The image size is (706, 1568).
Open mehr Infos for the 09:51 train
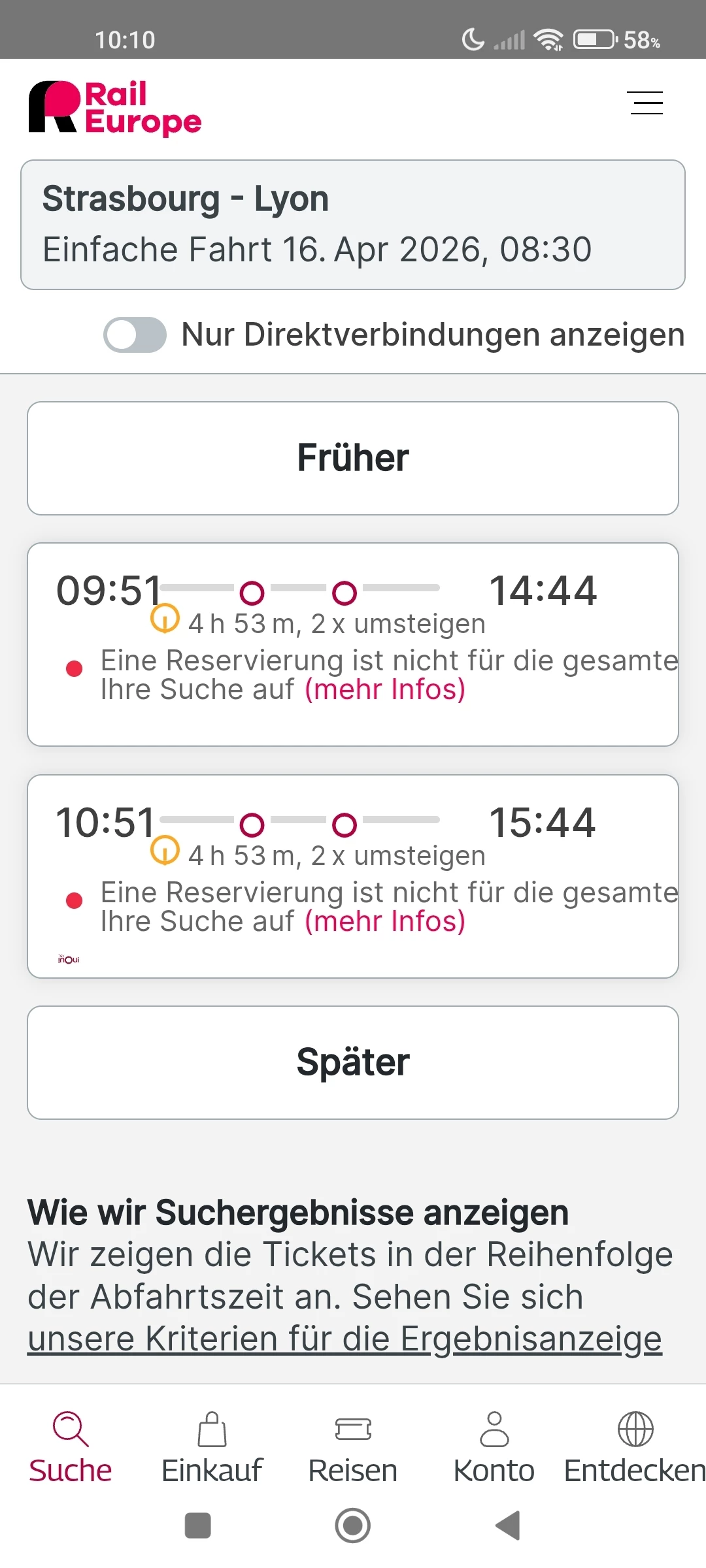click(385, 689)
